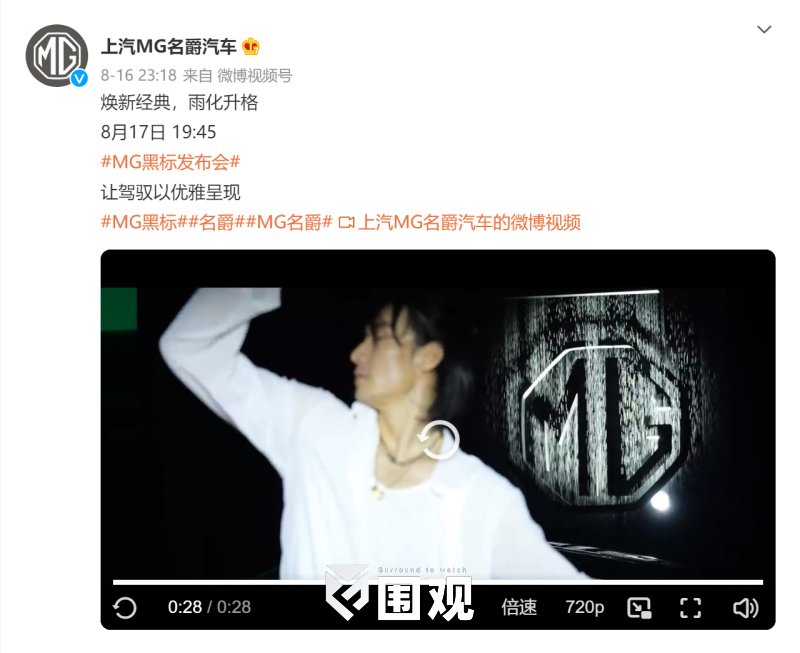Expand the post options chevron

pyautogui.click(x=764, y=30)
